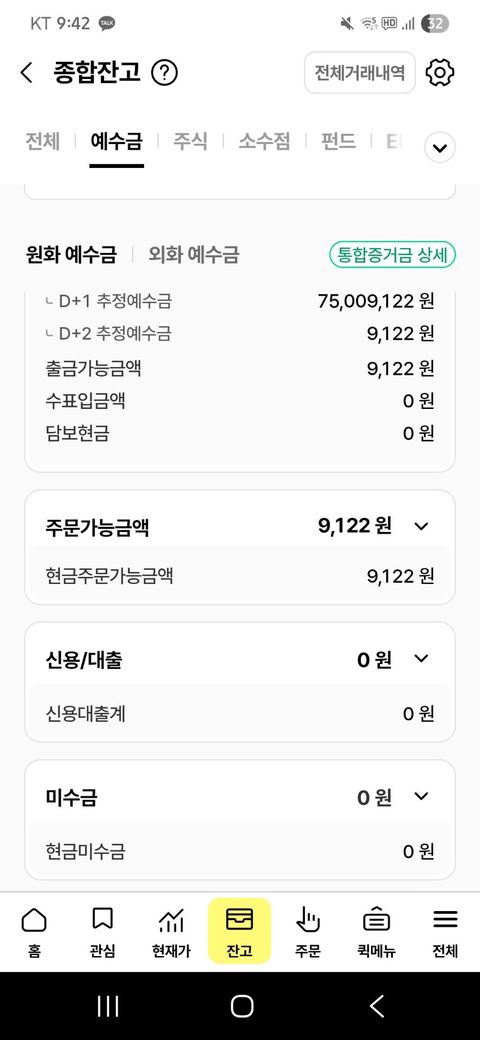
Task: Go to the 홈 tab
Action: click(x=34, y=933)
